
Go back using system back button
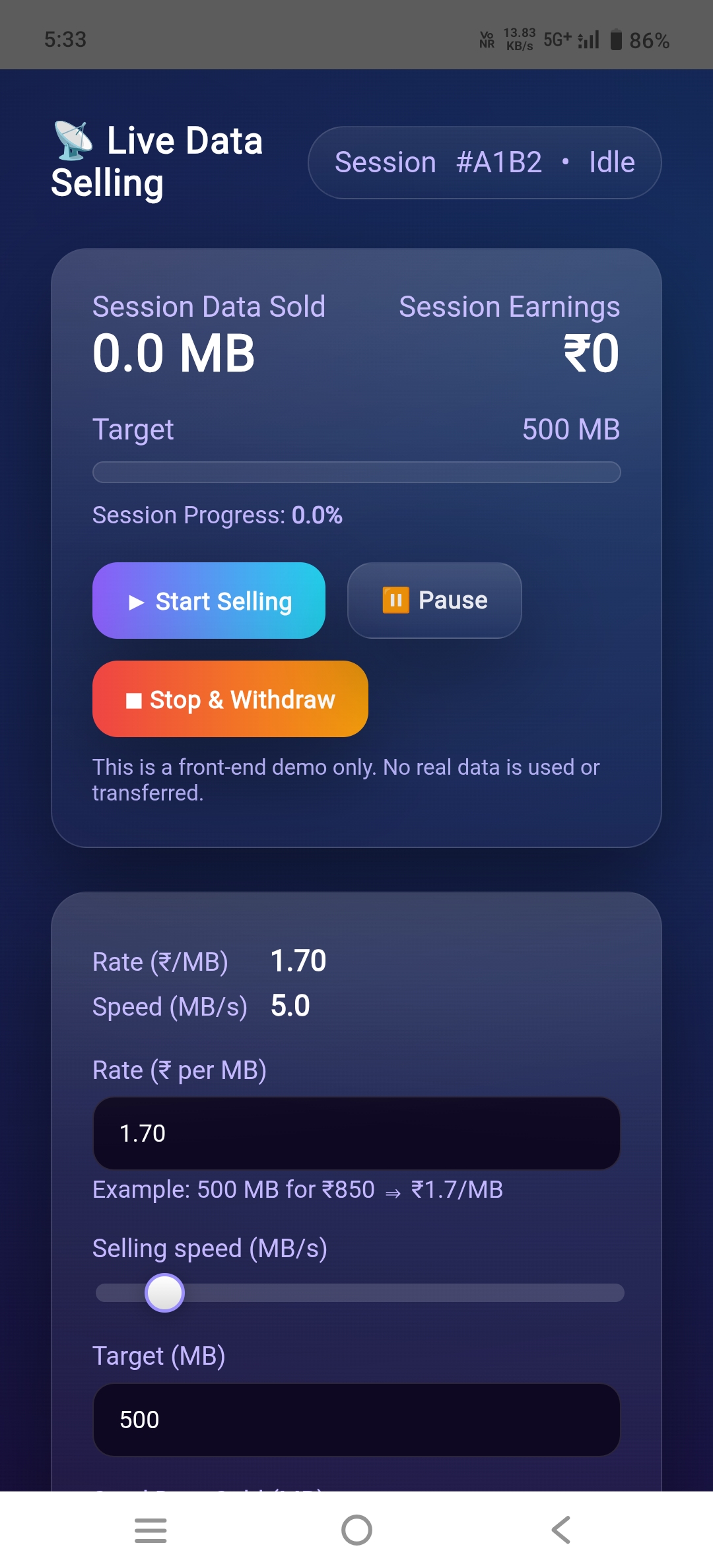click(561, 1530)
